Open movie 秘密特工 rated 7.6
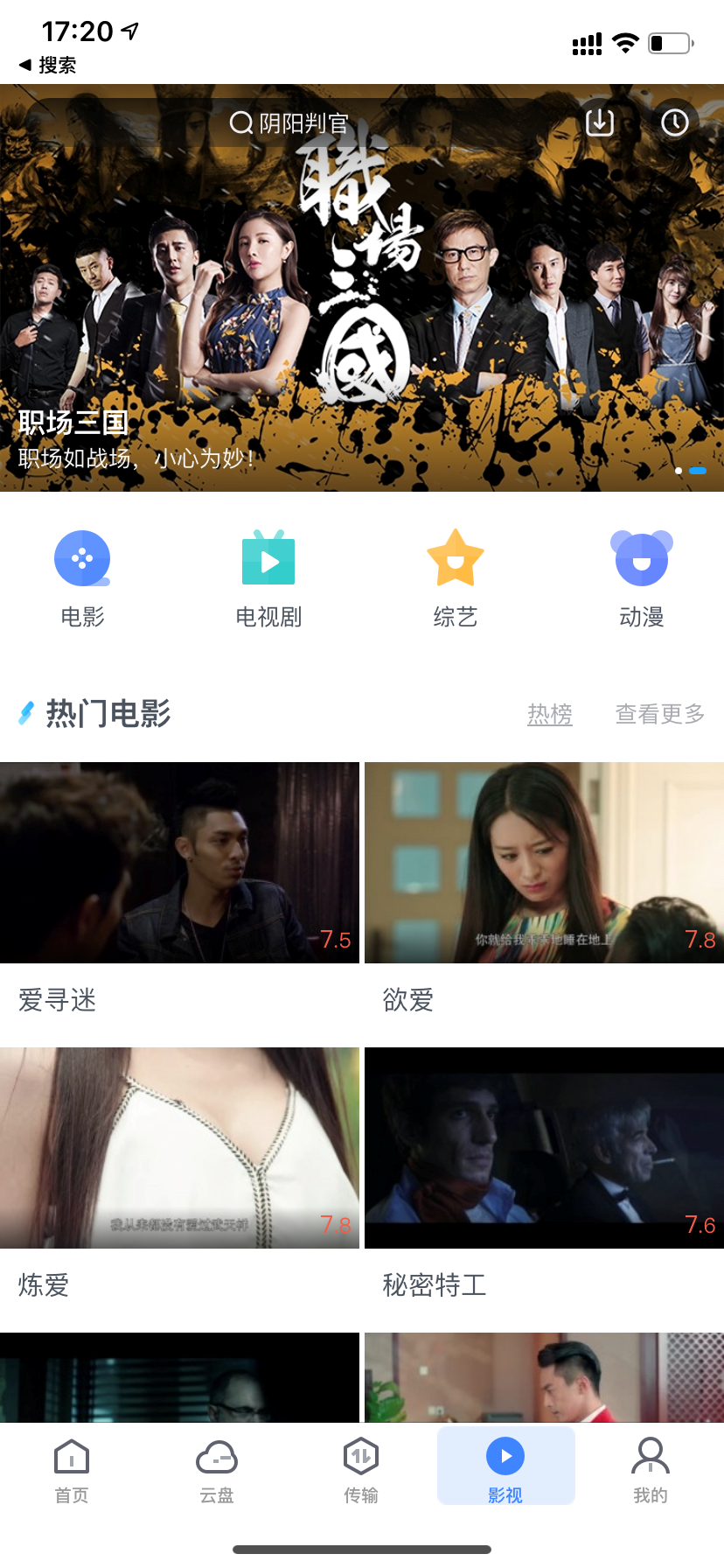The image size is (724, 1568). click(x=544, y=1148)
